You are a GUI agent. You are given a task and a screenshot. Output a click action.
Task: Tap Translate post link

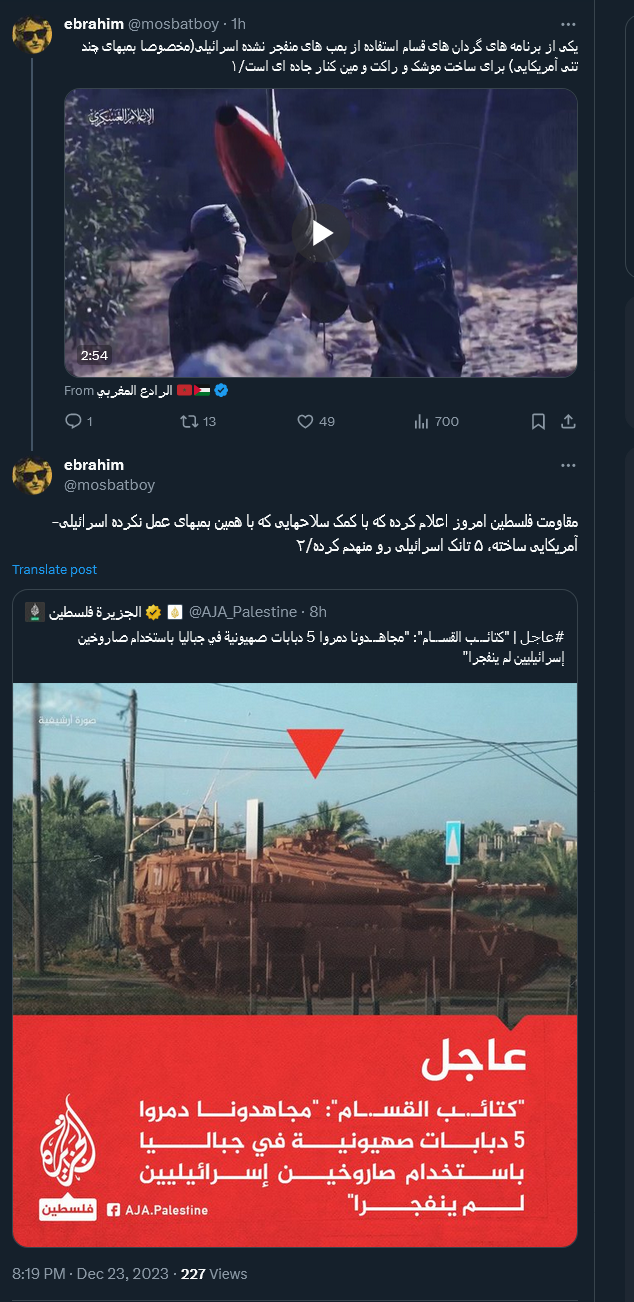tap(54, 569)
